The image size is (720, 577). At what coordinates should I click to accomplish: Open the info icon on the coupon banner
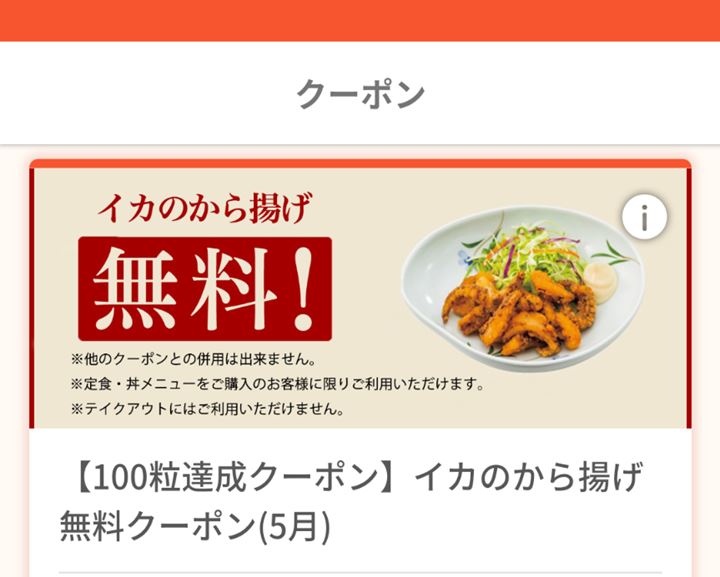tap(645, 218)
